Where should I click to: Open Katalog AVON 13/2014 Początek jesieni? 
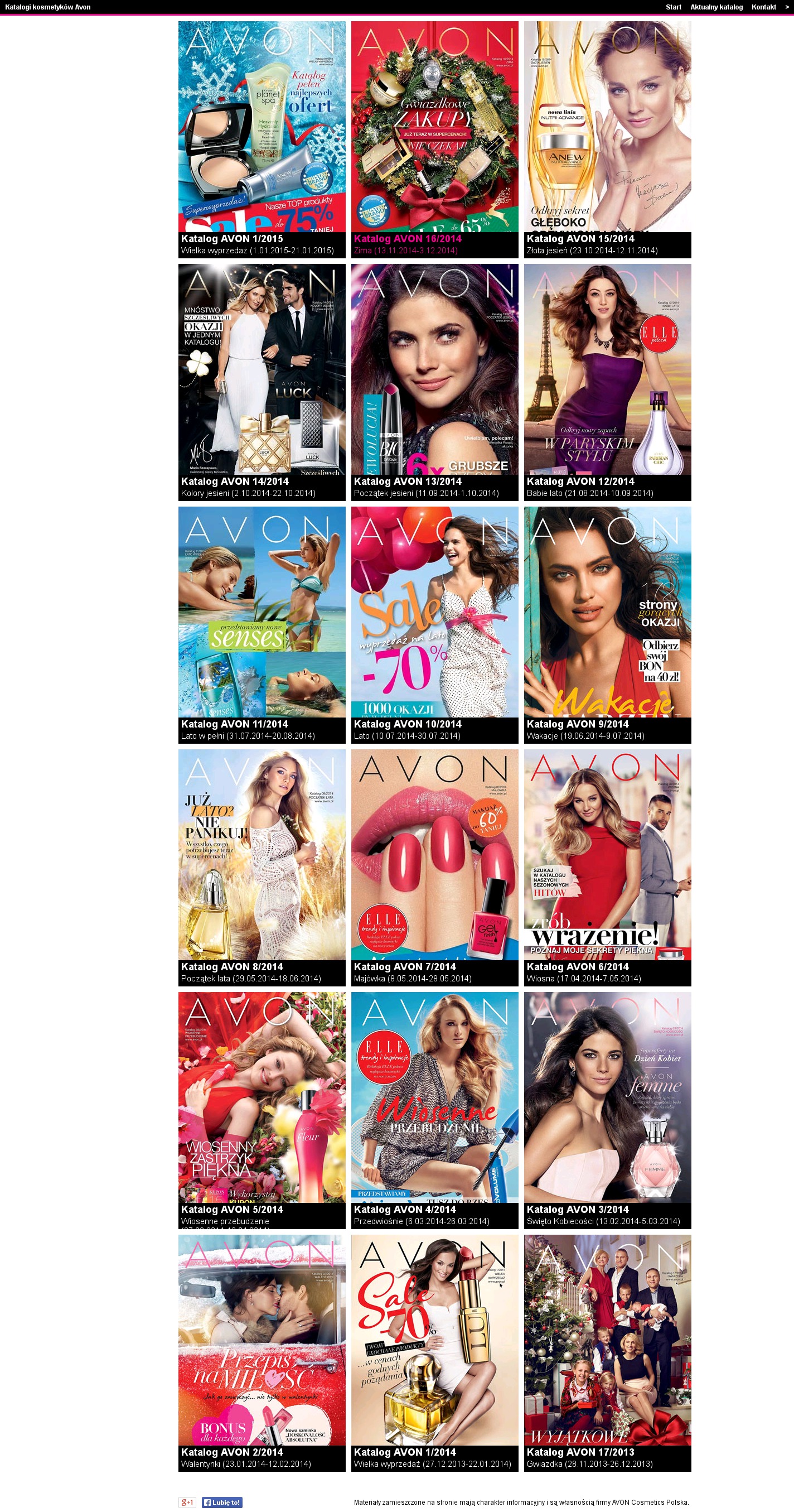[x=434, y=369]
